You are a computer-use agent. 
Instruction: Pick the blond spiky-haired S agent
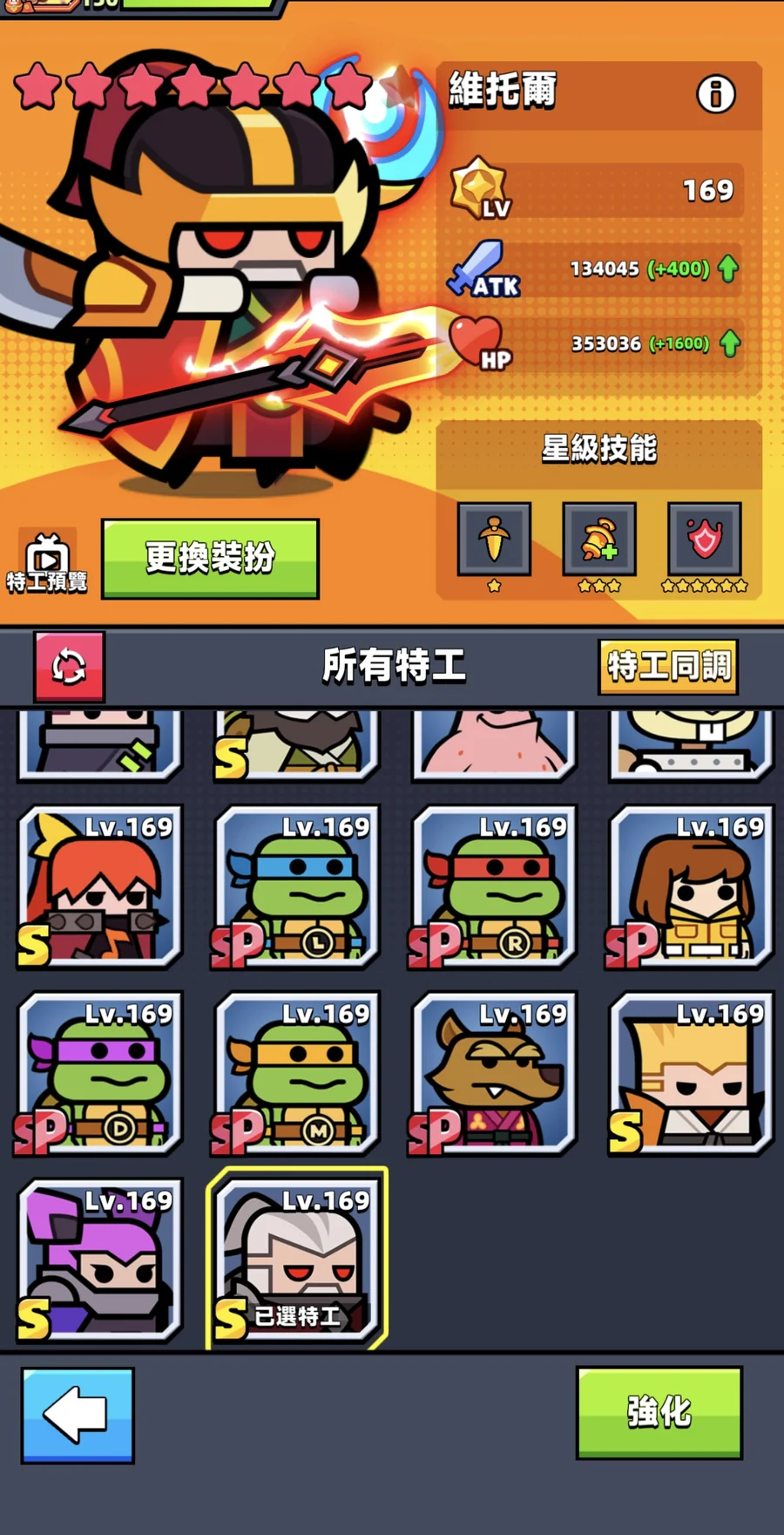691,1074
